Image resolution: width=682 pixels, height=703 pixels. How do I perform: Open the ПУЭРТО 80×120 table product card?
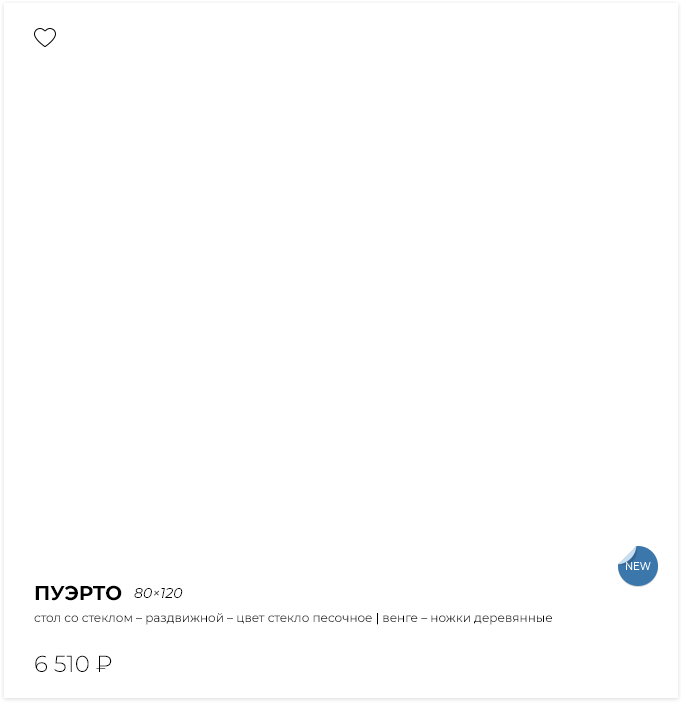78,593
